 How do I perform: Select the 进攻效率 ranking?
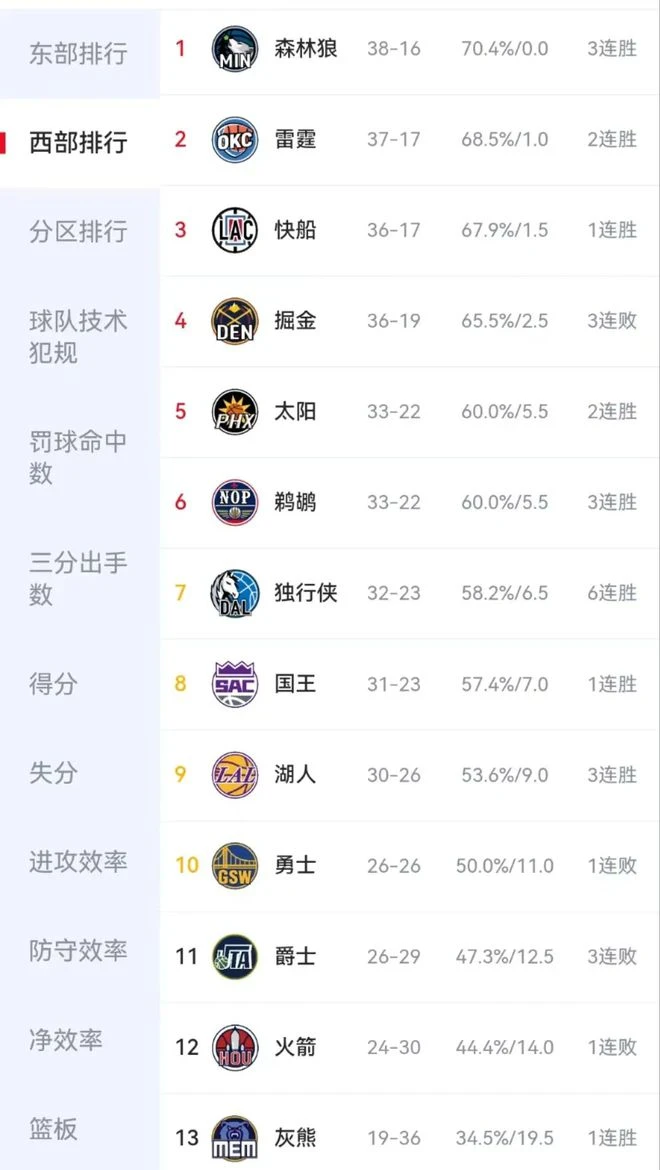point(78,861)
